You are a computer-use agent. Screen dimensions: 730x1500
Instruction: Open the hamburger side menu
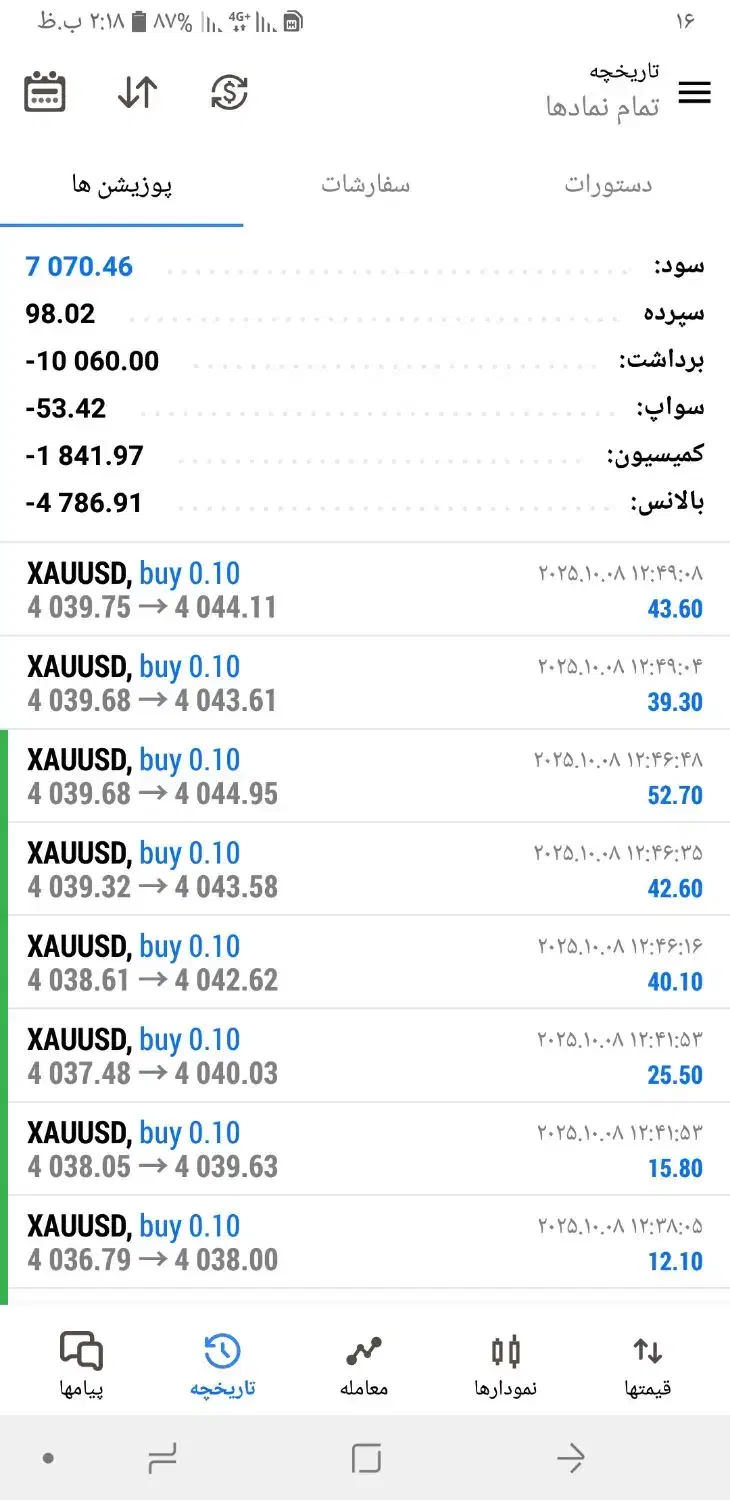pyautogui.click(x=694, y=93)
